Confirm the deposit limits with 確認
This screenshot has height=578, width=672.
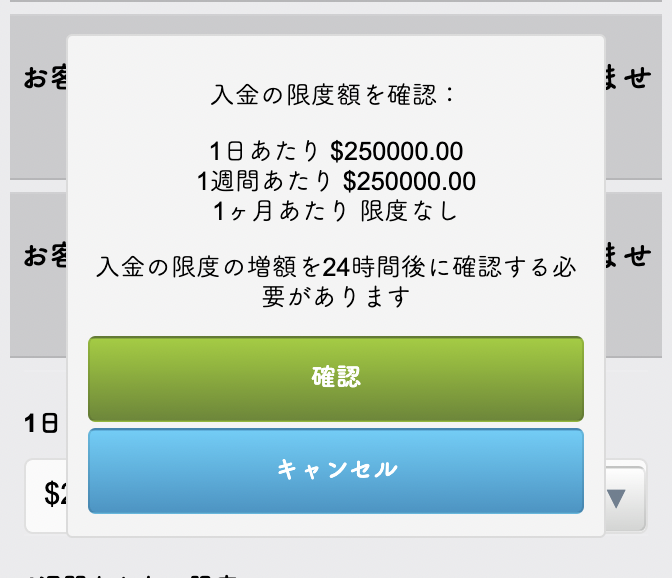click(x=335, y=378)
